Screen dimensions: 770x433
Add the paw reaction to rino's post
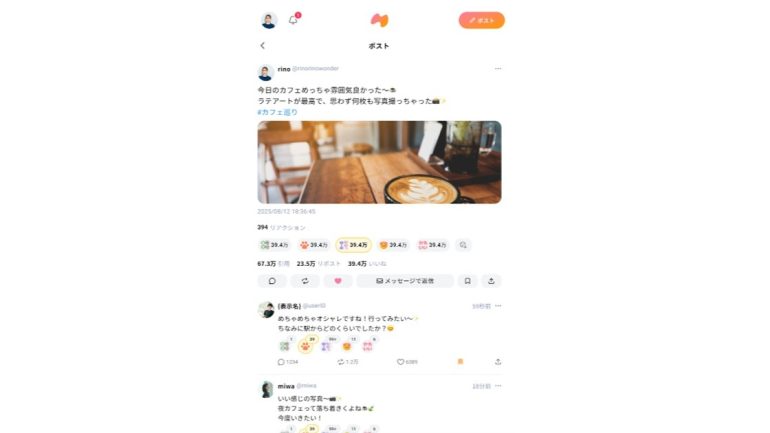click(x=313, y=245)
